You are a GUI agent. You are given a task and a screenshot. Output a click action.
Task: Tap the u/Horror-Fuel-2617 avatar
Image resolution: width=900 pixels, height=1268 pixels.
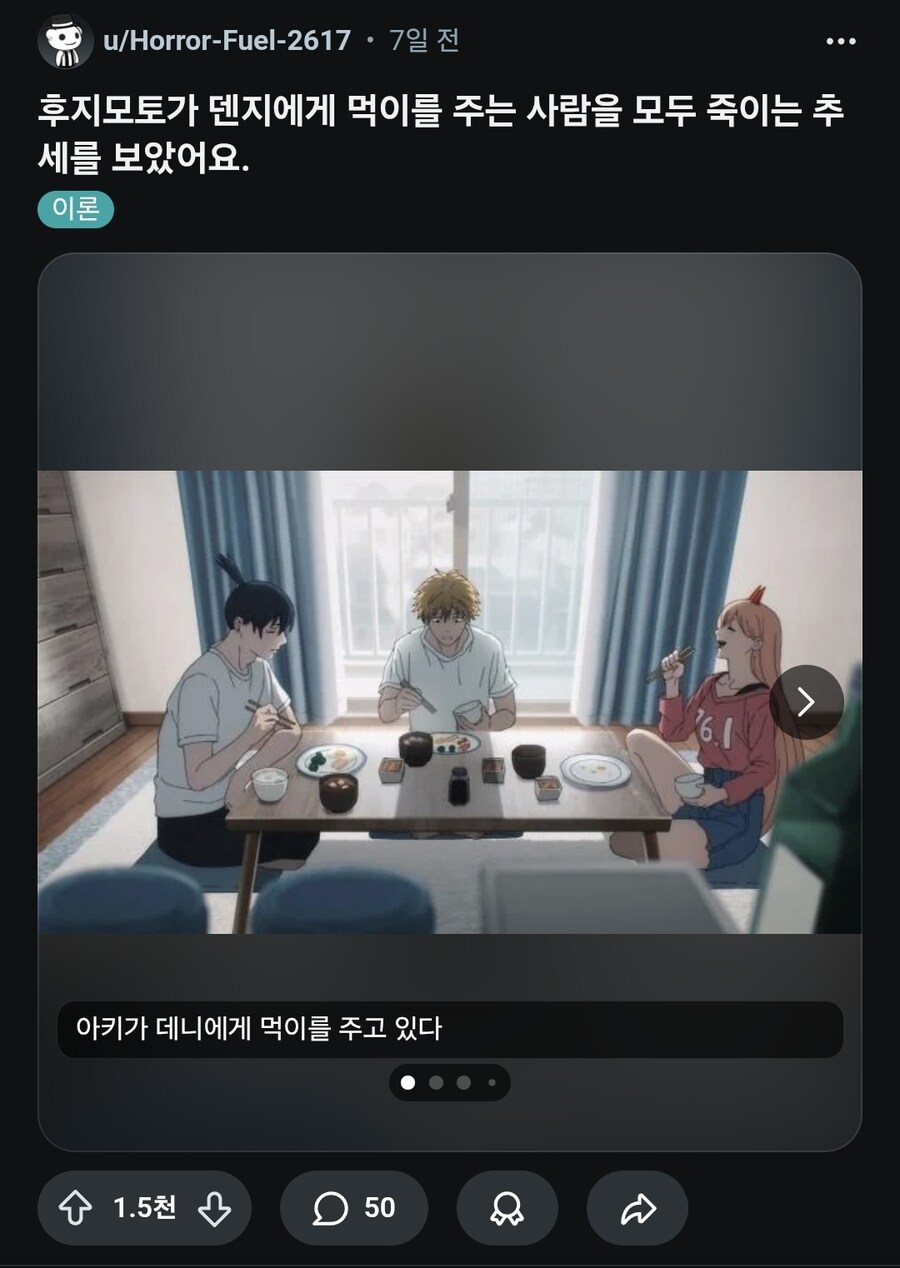(x=66, y=41)
